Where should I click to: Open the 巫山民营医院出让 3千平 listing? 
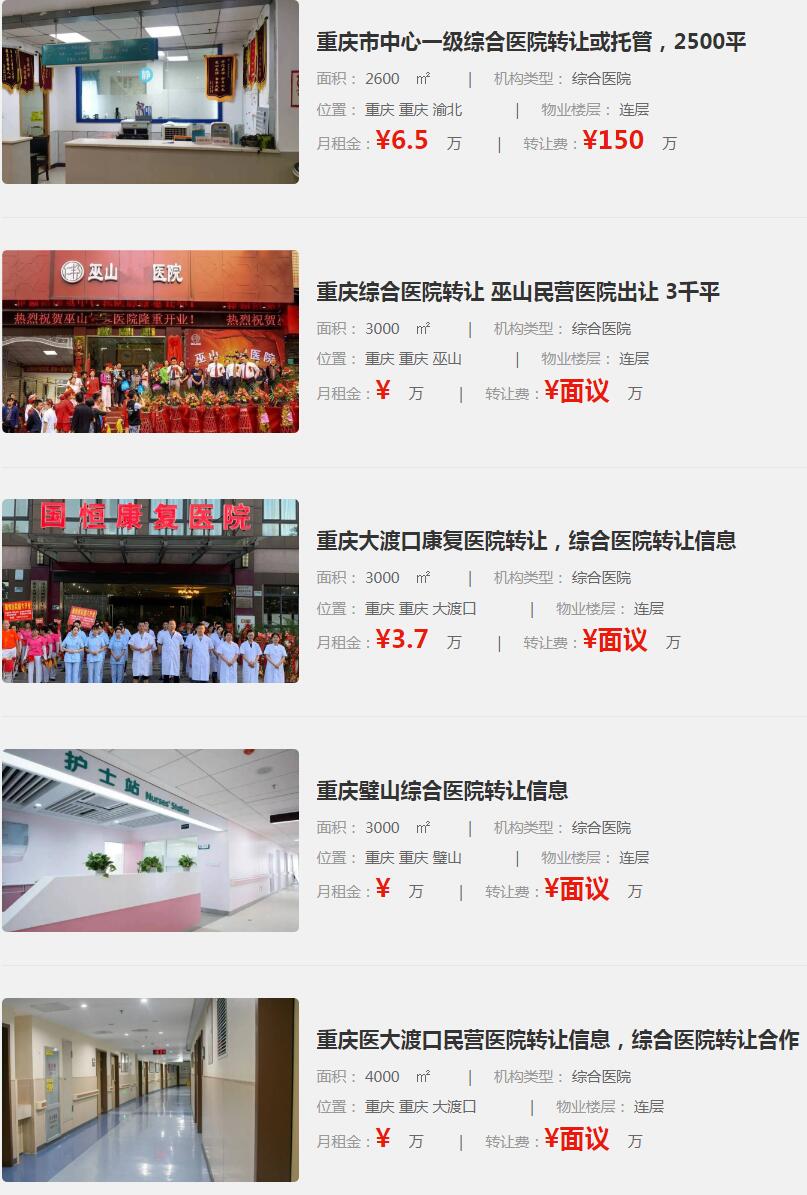tap(518, 292)
